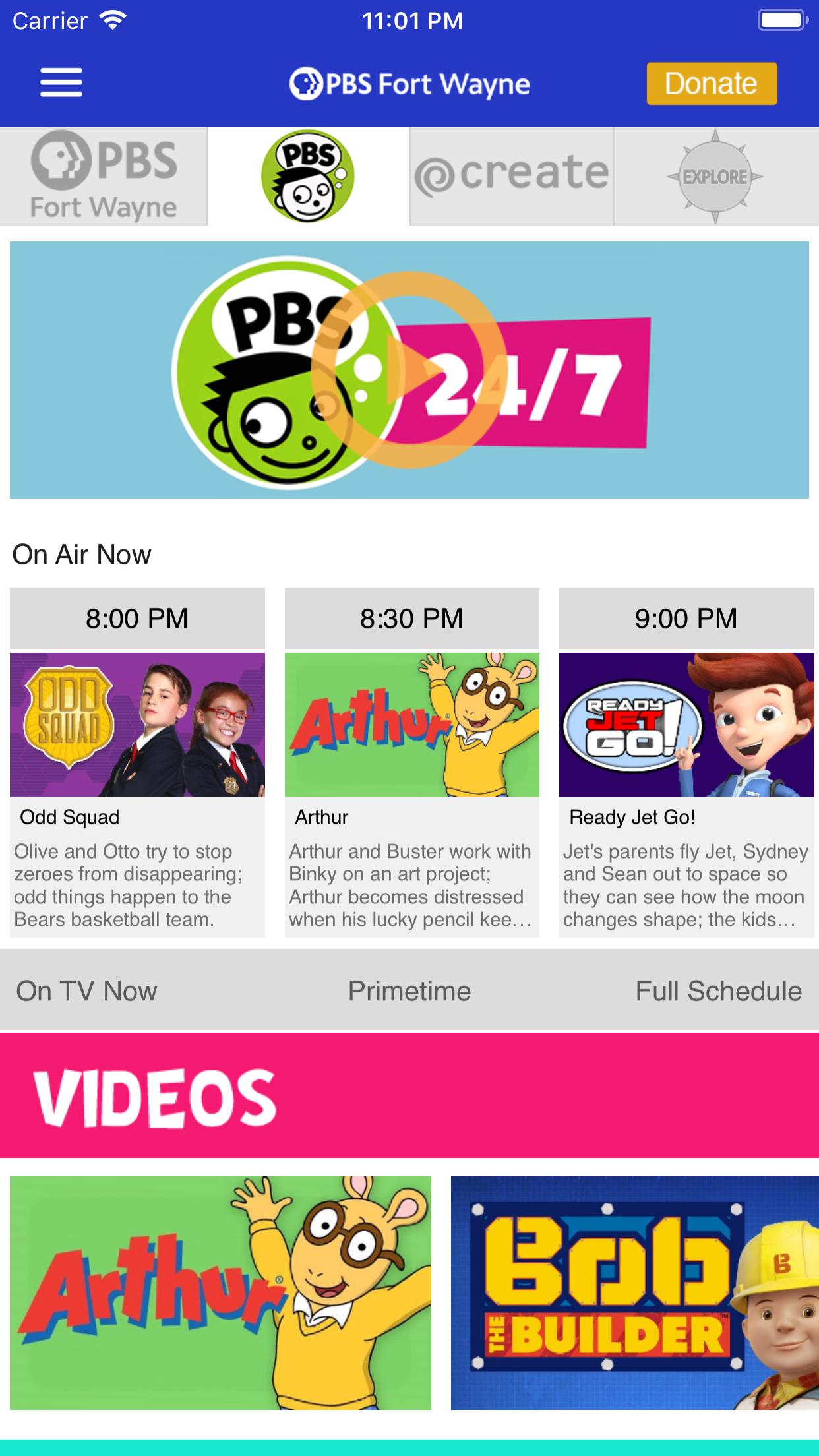Switch to the PBS Fort Wayne channel tab
819x1456 pixels.
point(104,176)
